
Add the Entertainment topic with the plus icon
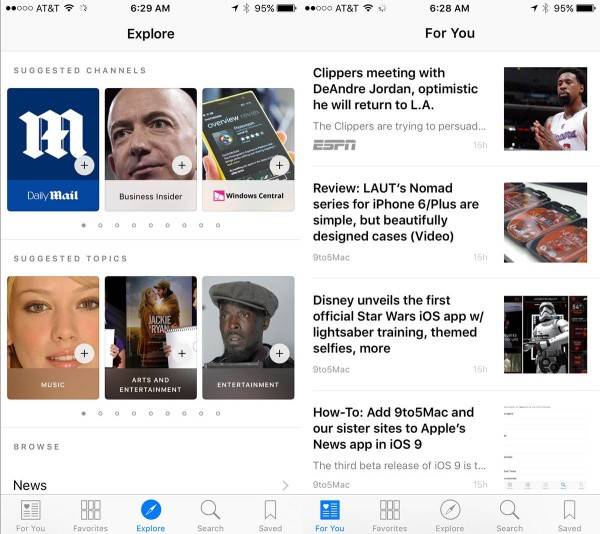pyautogui.click(x=279, y=353)
